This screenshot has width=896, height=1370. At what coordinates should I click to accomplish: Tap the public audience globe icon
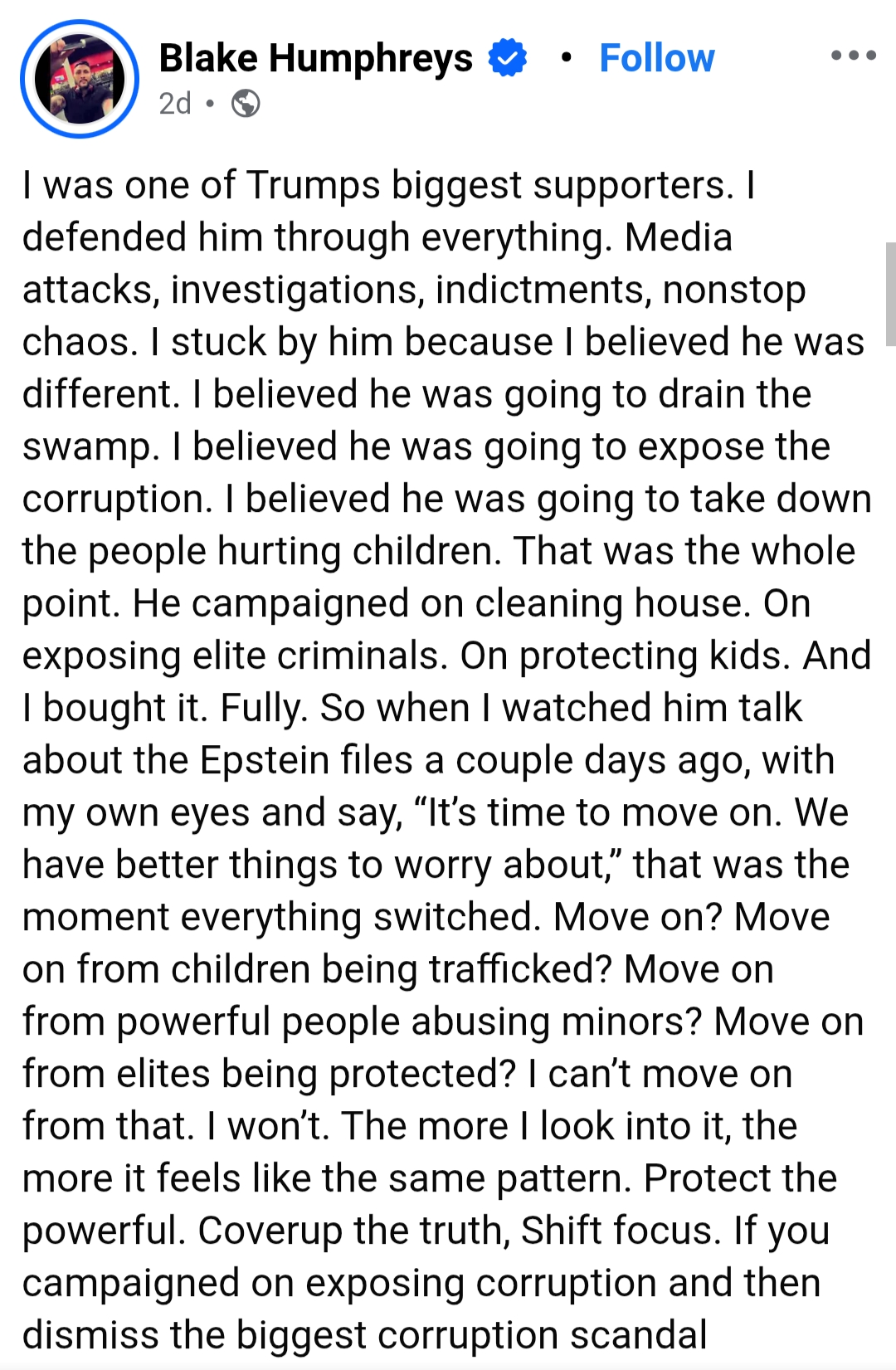(246, 104)
